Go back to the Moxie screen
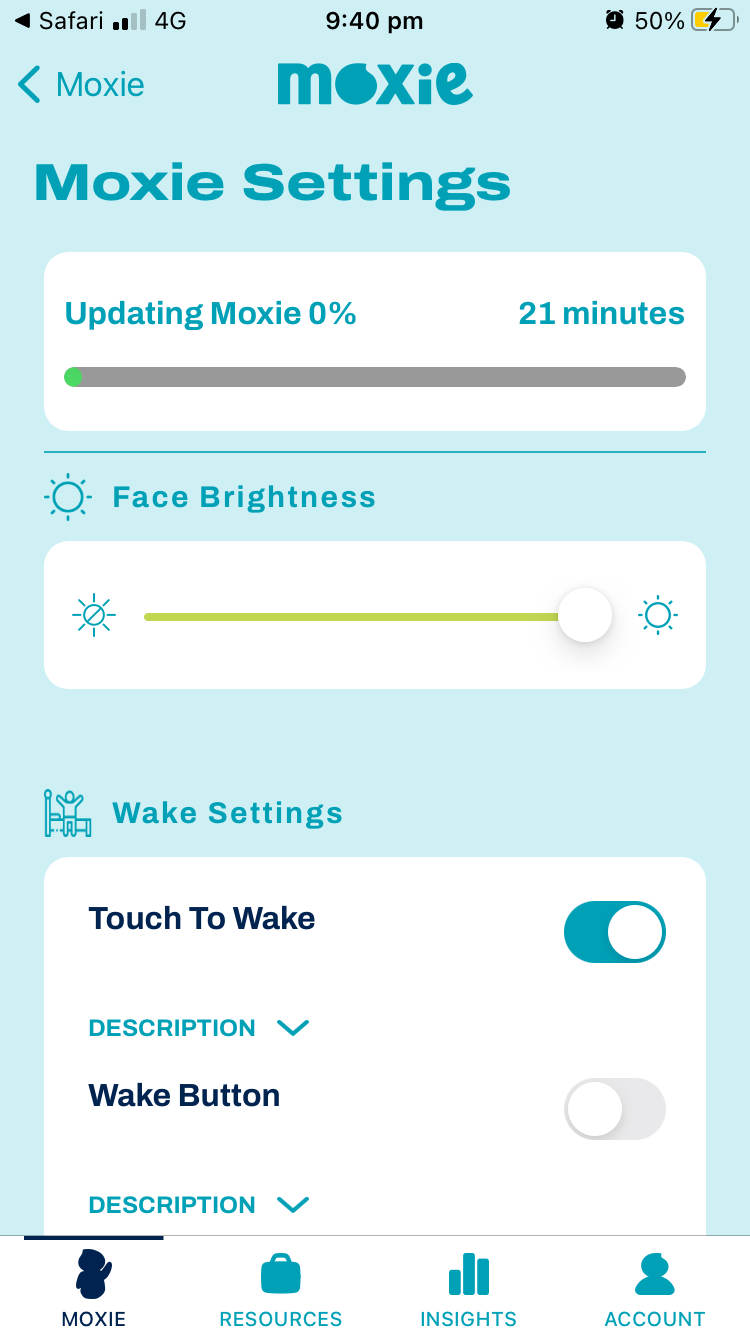750x1334 pixels. [x=82, y=85]
